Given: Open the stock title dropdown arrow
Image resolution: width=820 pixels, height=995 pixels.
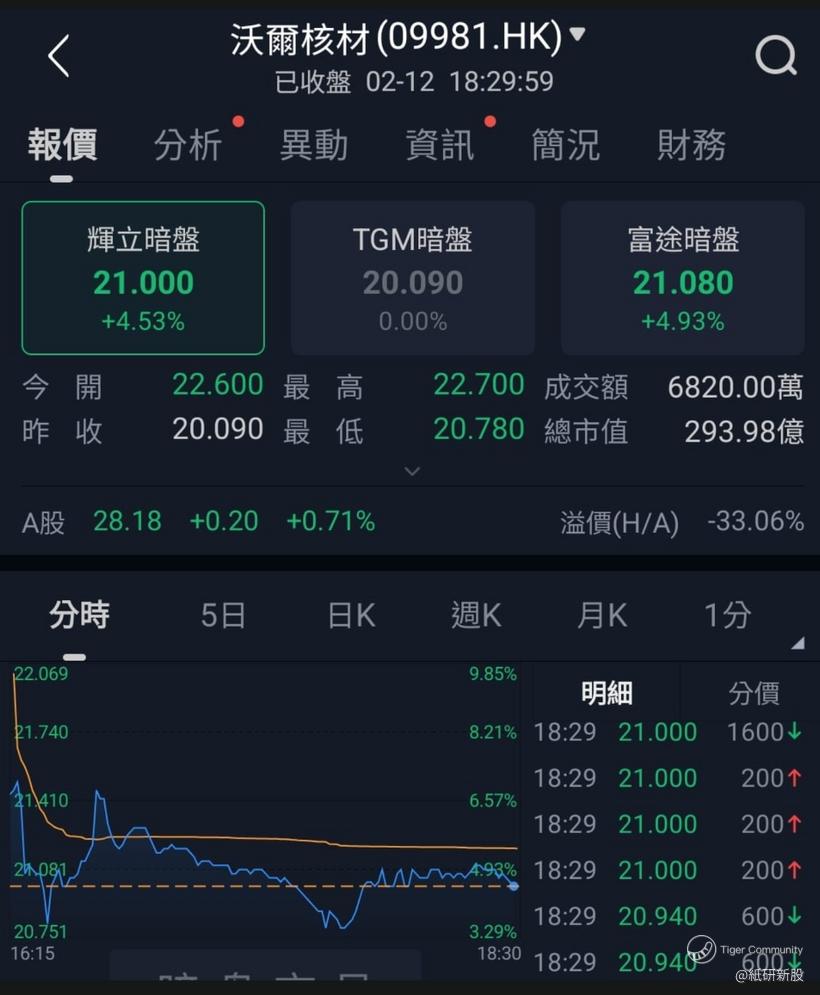Looking at the screenshot, I should [577, 34].
